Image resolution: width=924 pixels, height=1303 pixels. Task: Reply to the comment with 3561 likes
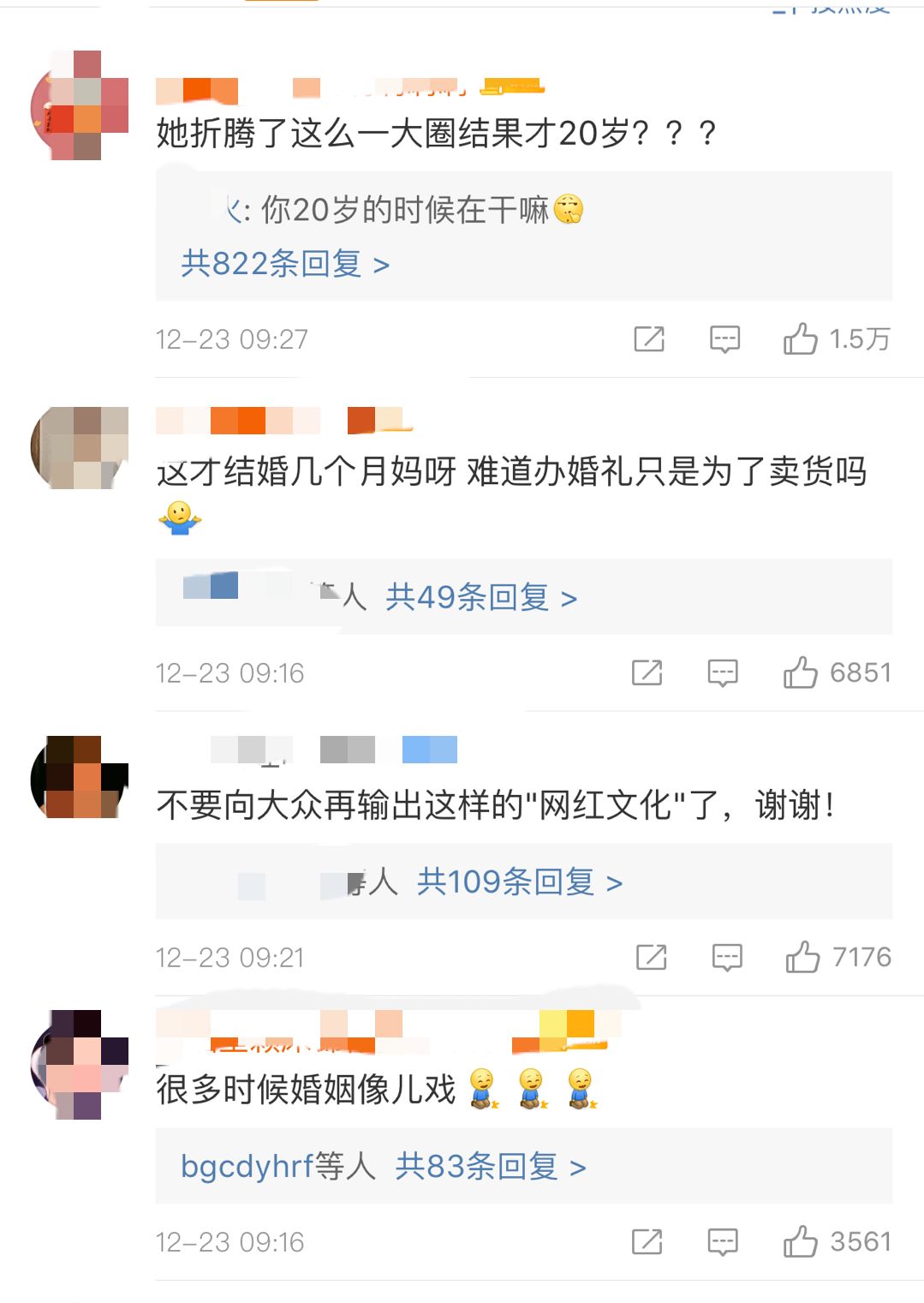[x=723, y=1242]
